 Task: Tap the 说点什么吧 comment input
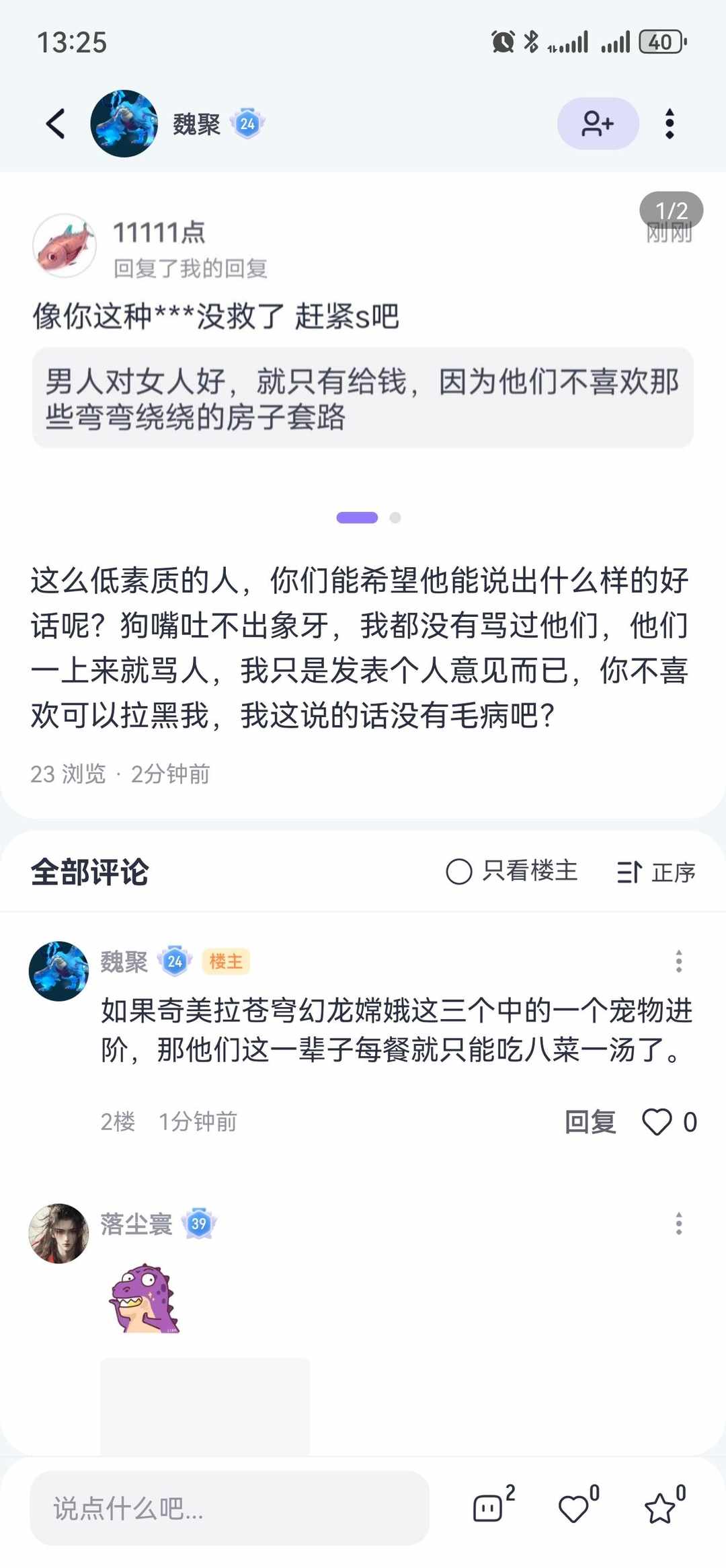[x=229, y=1509]
